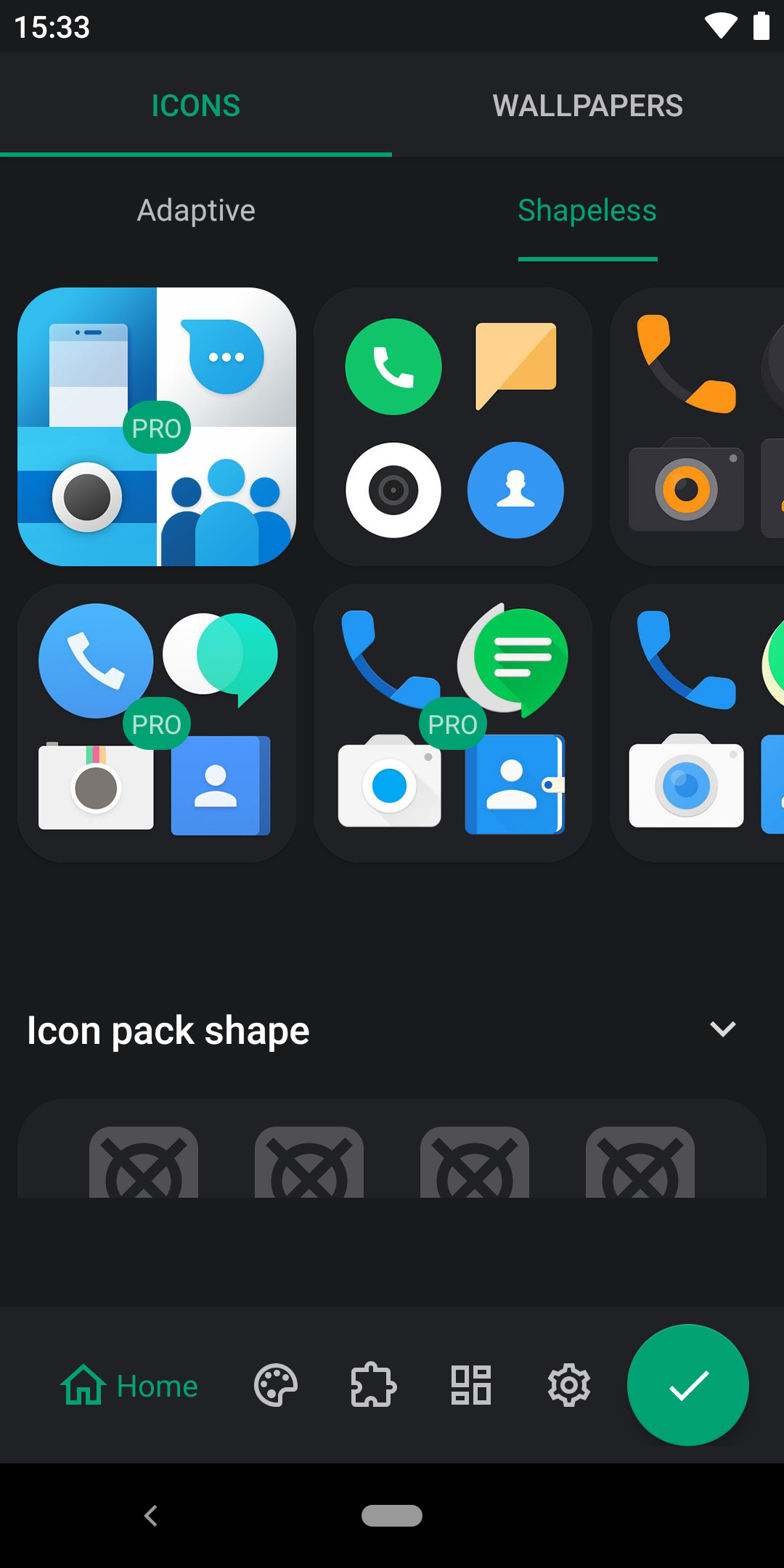Choose the icon pack with the green phone circle
Screen dimensions: 784x1568
(453, 427)
